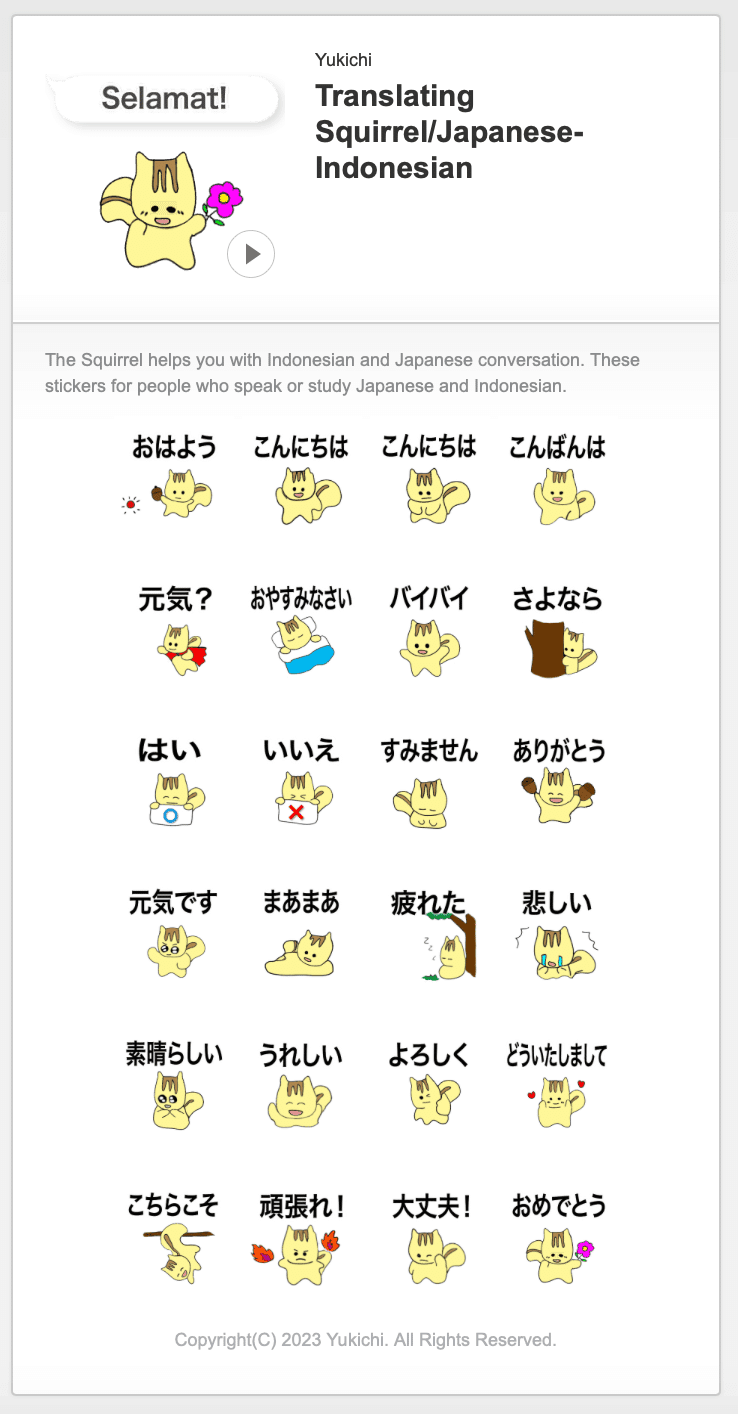Select the こんばんは sticker
738x1414 pixels.
558,478
